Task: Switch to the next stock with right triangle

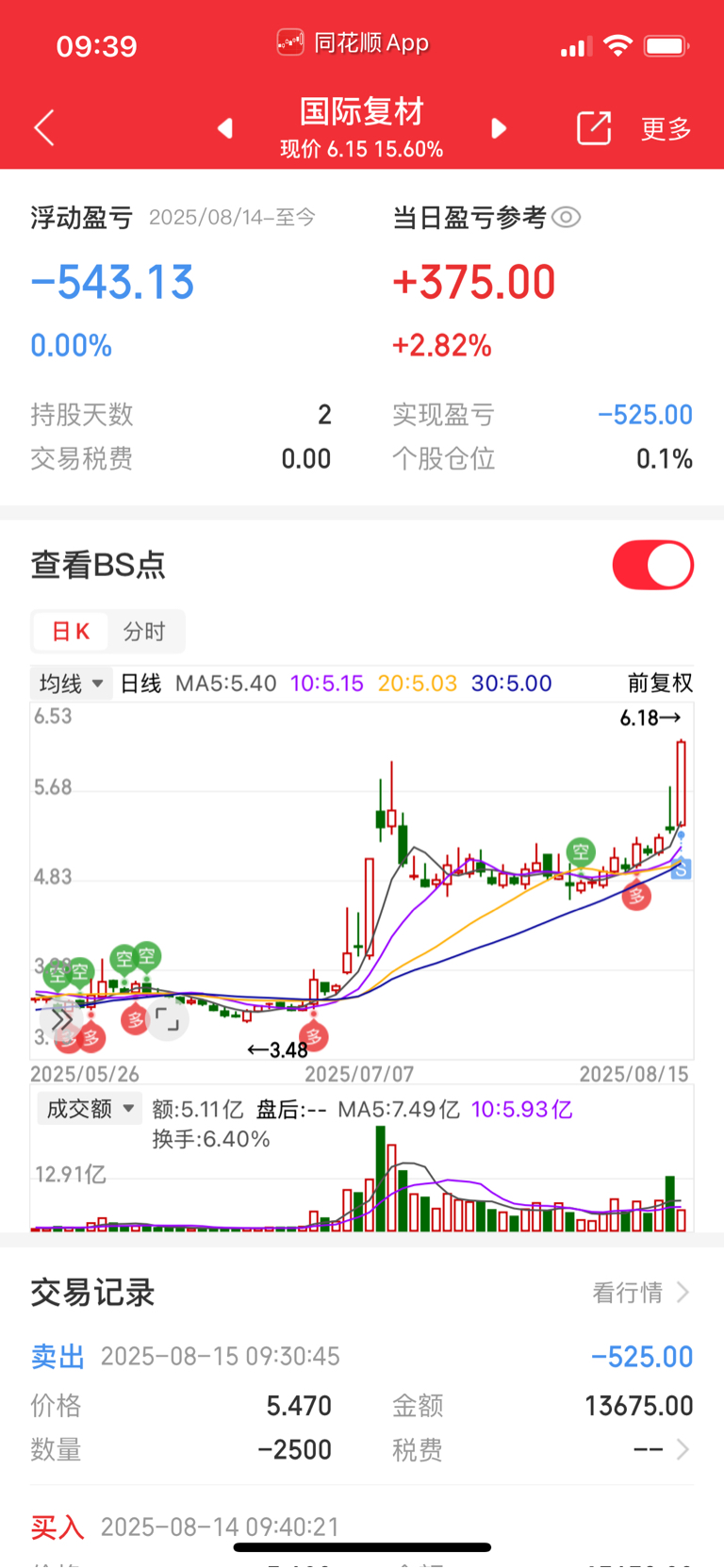Action: pyautogui.click(x=499, y=127)
